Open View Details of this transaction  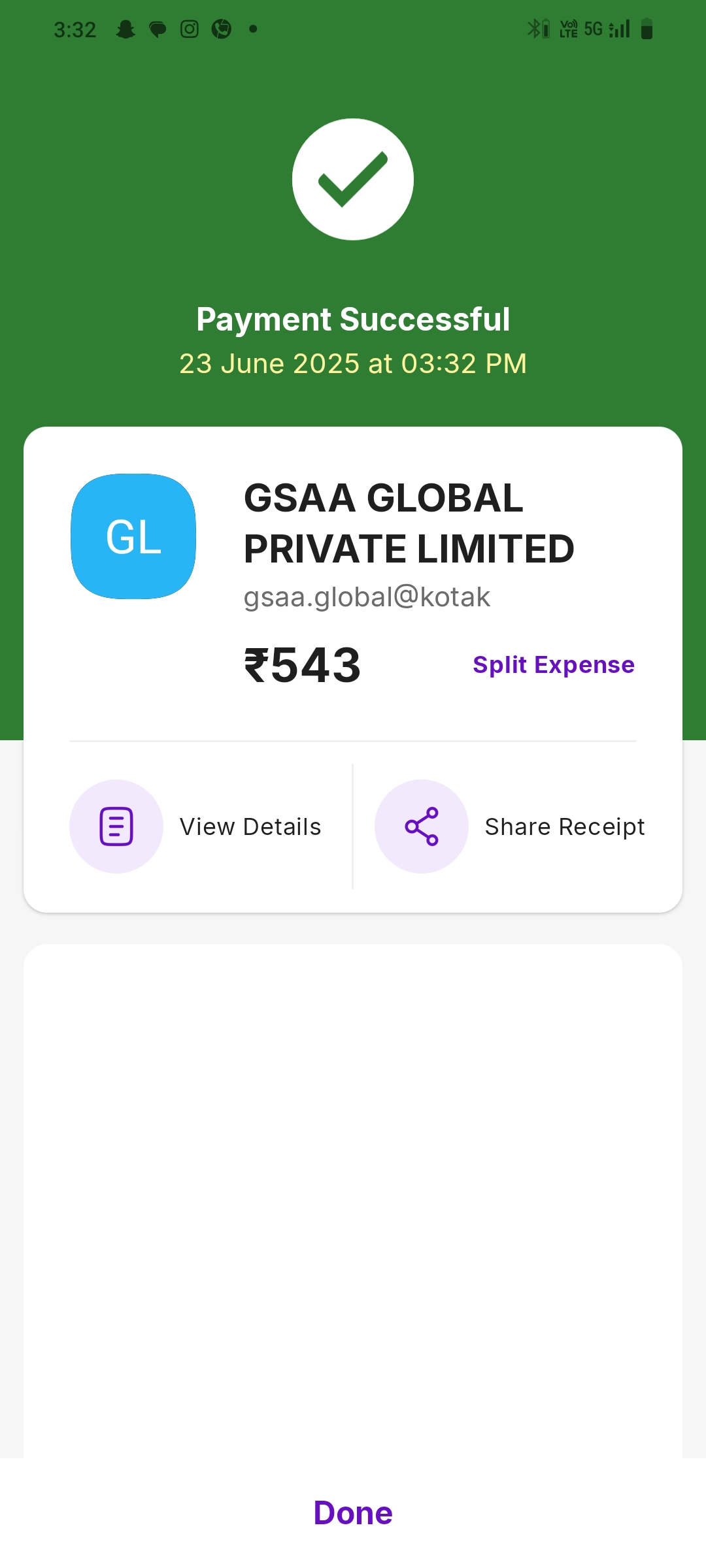[196, 826]
